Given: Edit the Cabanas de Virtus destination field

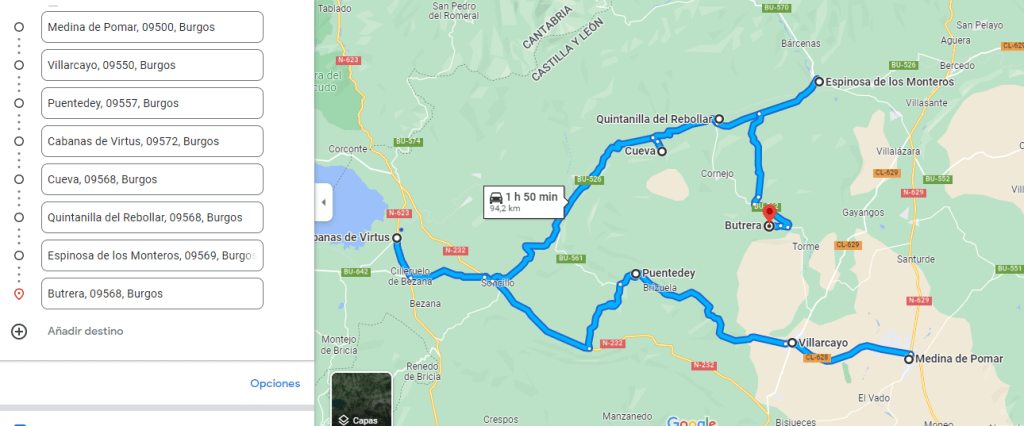Looking at the screenshot, I should (152, 141).
